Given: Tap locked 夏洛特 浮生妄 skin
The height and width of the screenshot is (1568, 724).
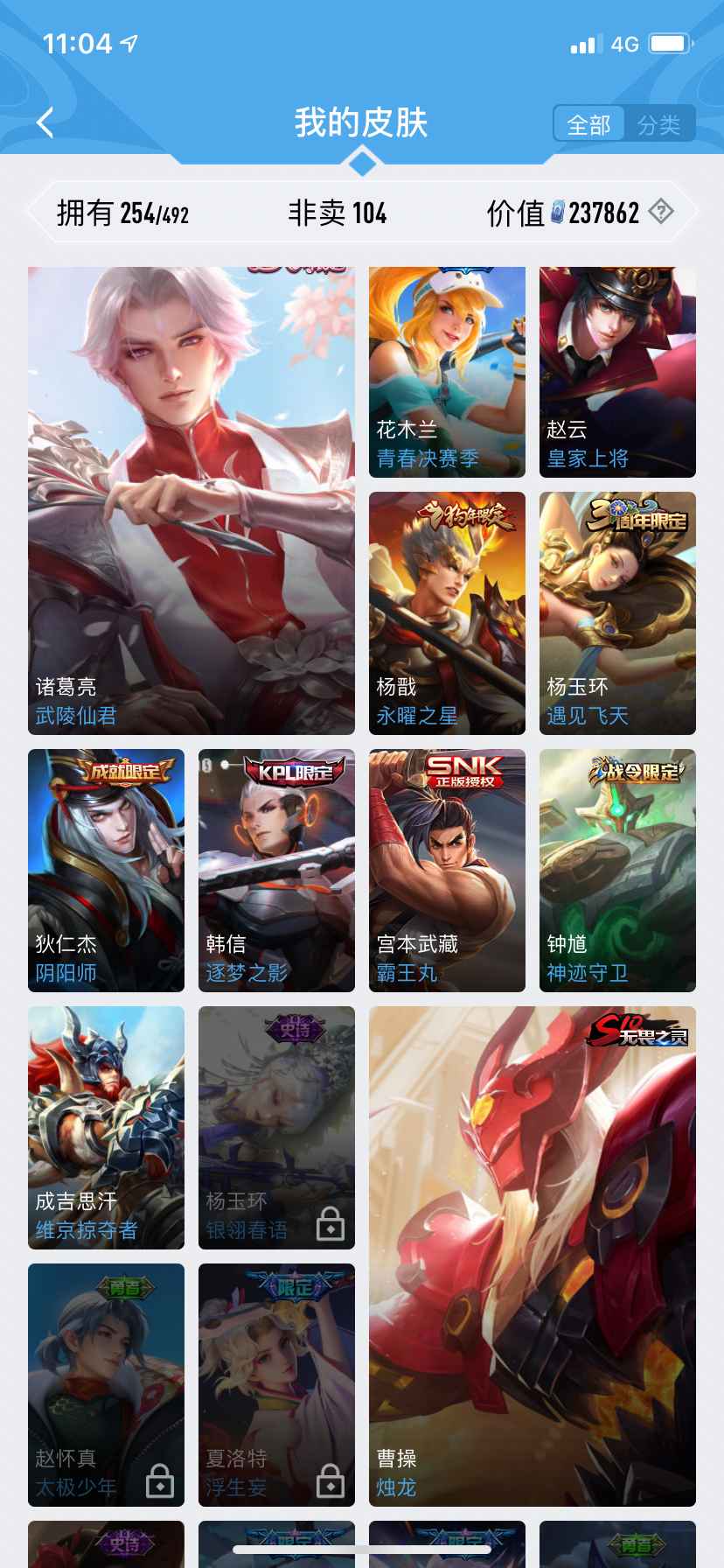Looking at the screenshot, I should coord(276,1384).
